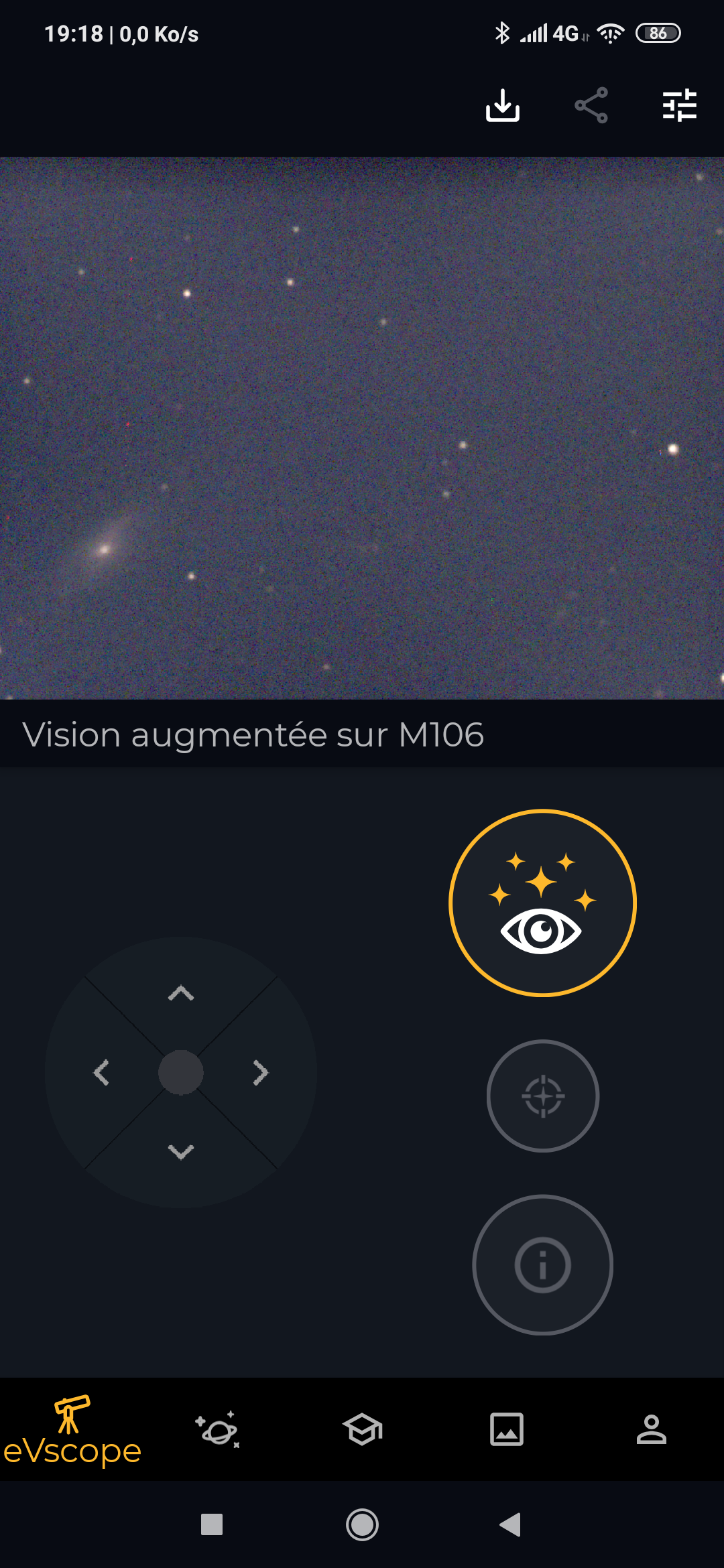
Task: Open the graduation cap learning tab
Action: coord(362,1430)
